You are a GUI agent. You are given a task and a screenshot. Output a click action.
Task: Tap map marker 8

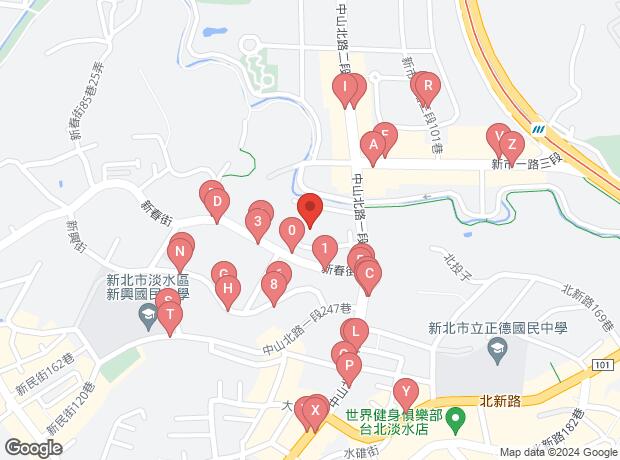pos(274,285)
